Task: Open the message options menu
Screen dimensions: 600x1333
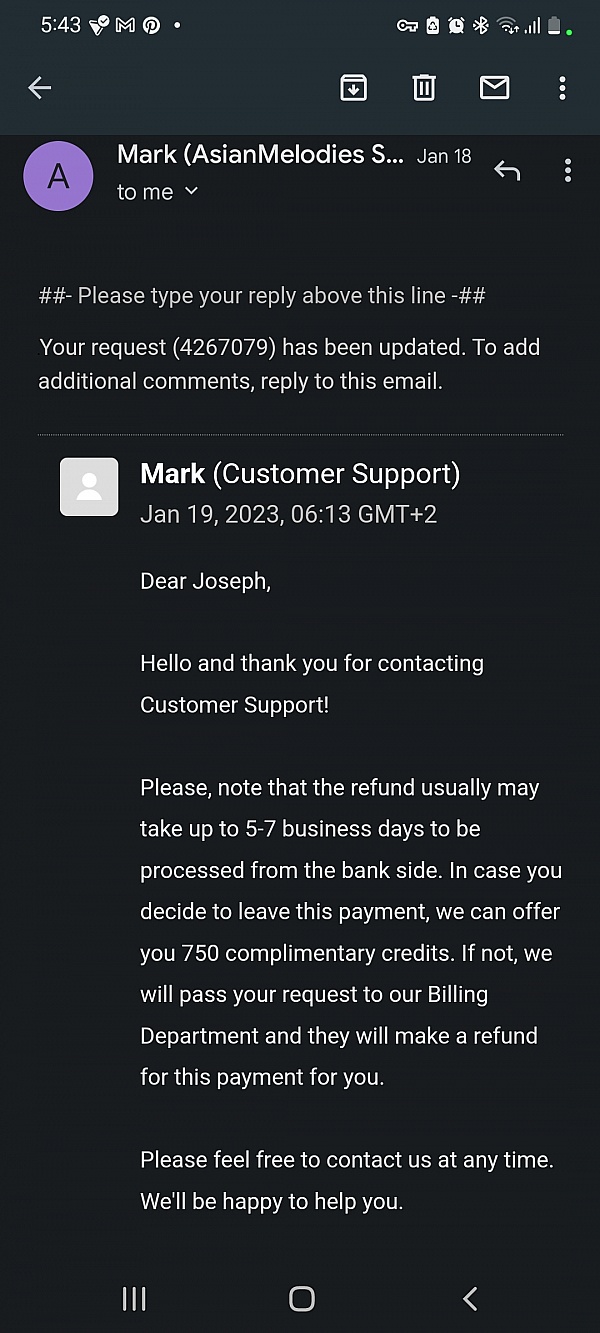Action: click(x=567, y=171)
